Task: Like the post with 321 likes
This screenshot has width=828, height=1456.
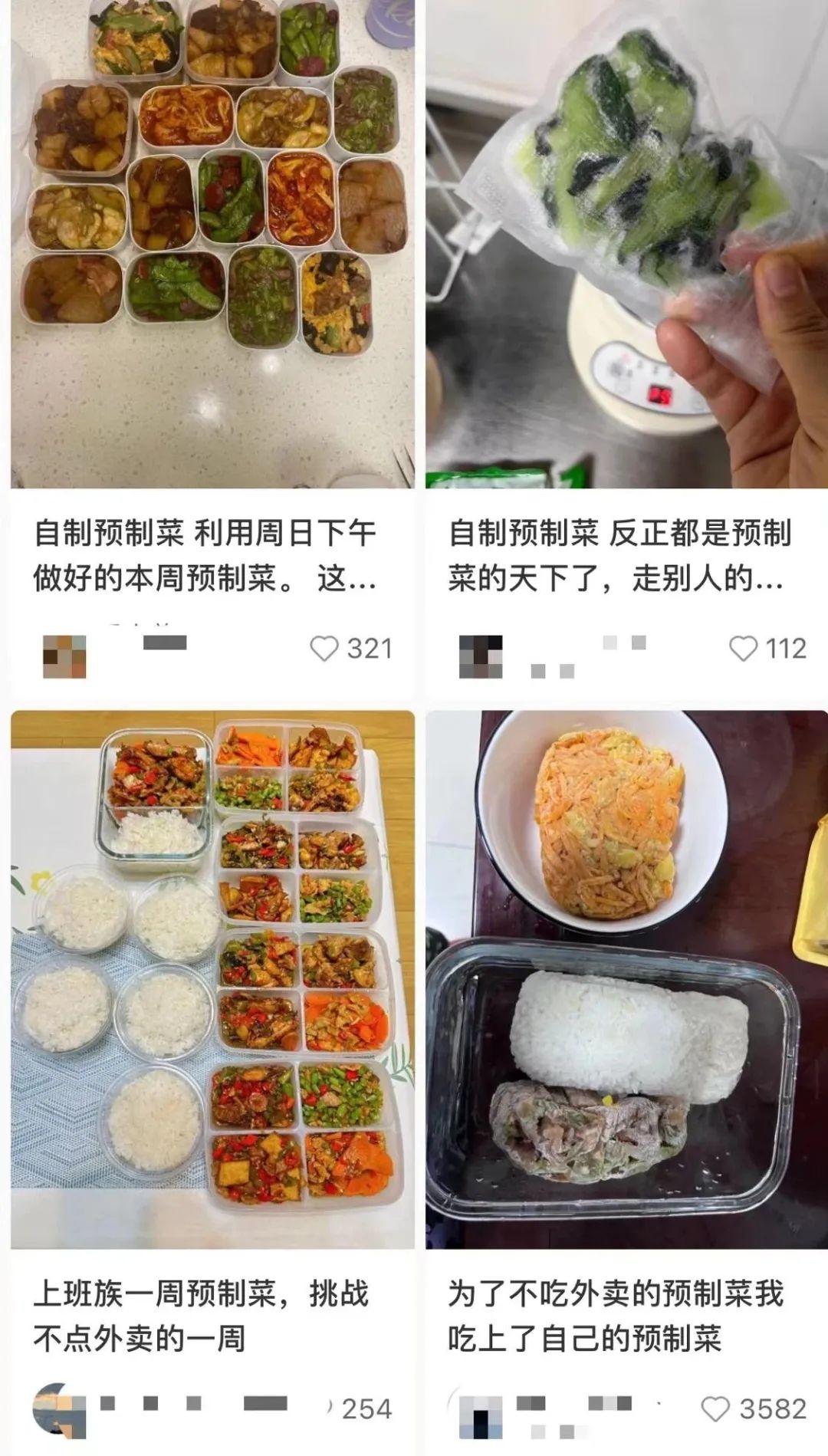Action: tap(324, 649)
